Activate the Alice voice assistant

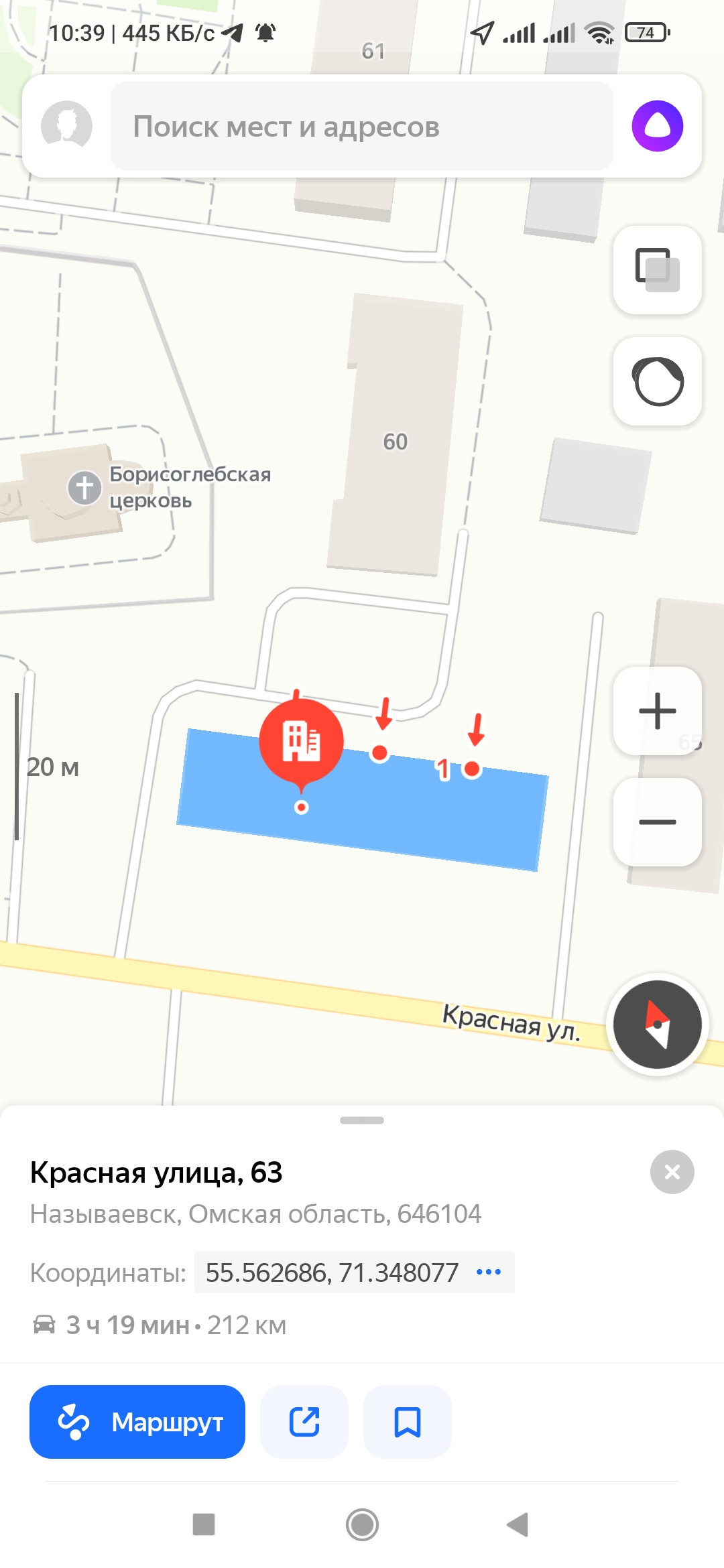657,126
